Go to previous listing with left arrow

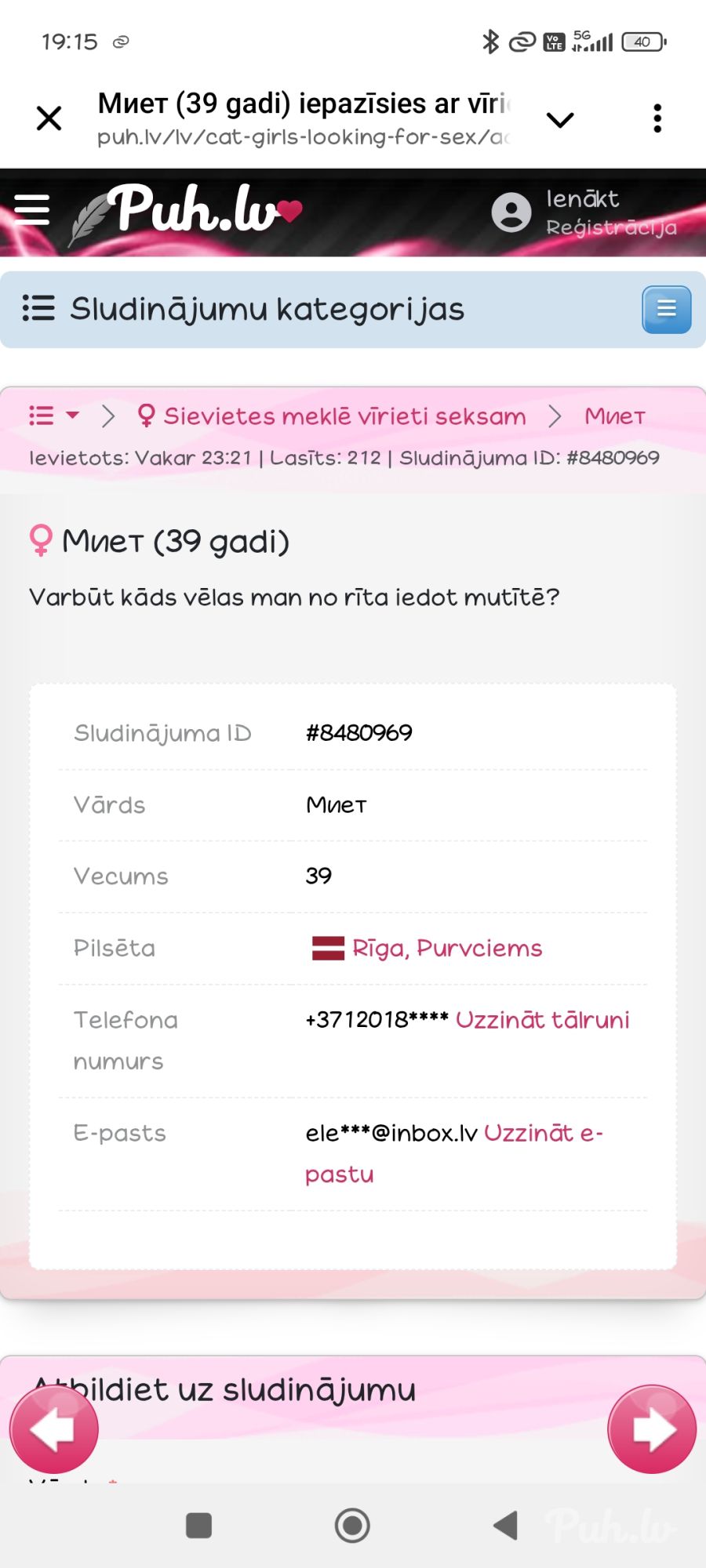tap(53, 1428)
